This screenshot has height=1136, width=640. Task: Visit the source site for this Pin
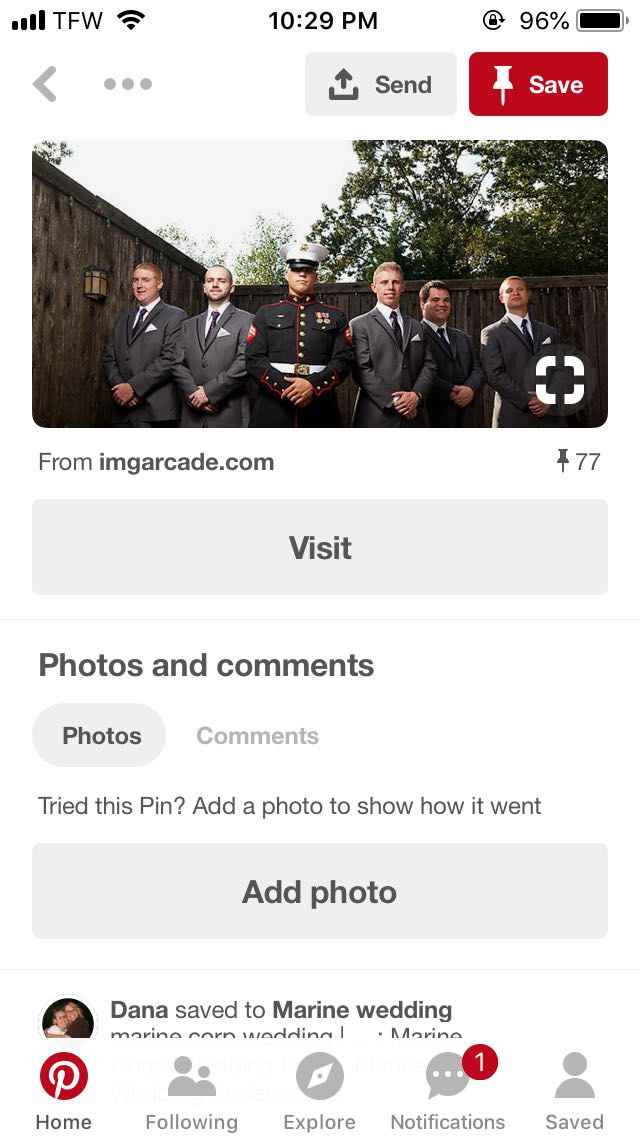(320, 548)
